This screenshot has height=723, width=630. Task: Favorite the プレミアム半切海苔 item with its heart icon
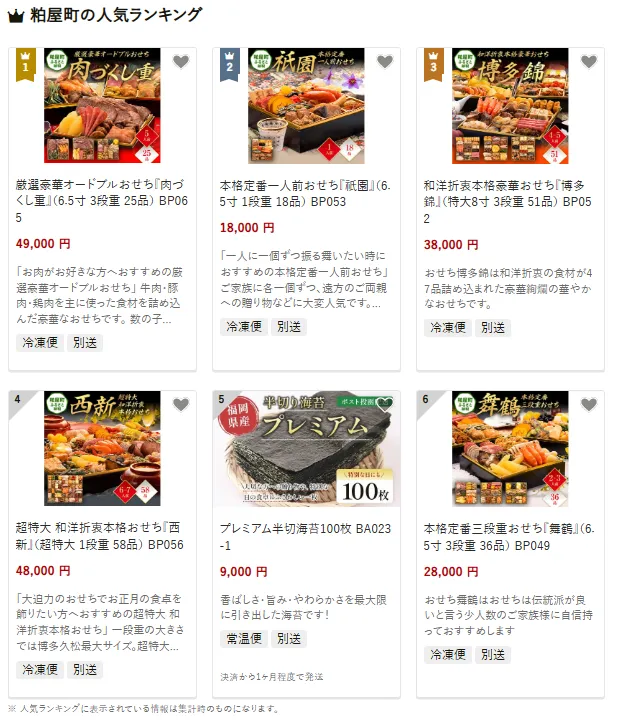(384, 405)
